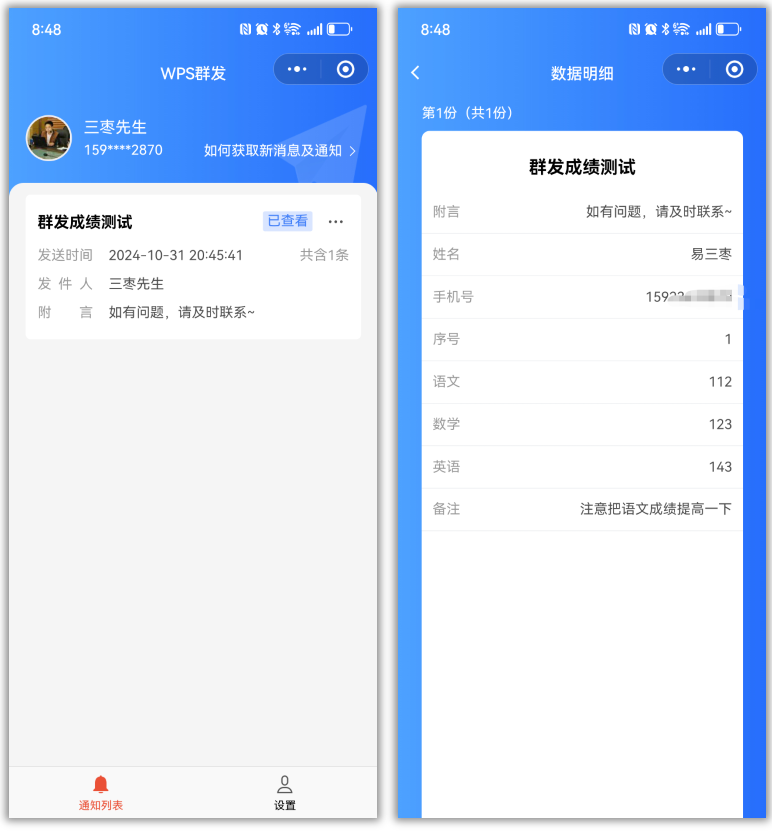Tap the mini-program target circle button

click(344, 69)
